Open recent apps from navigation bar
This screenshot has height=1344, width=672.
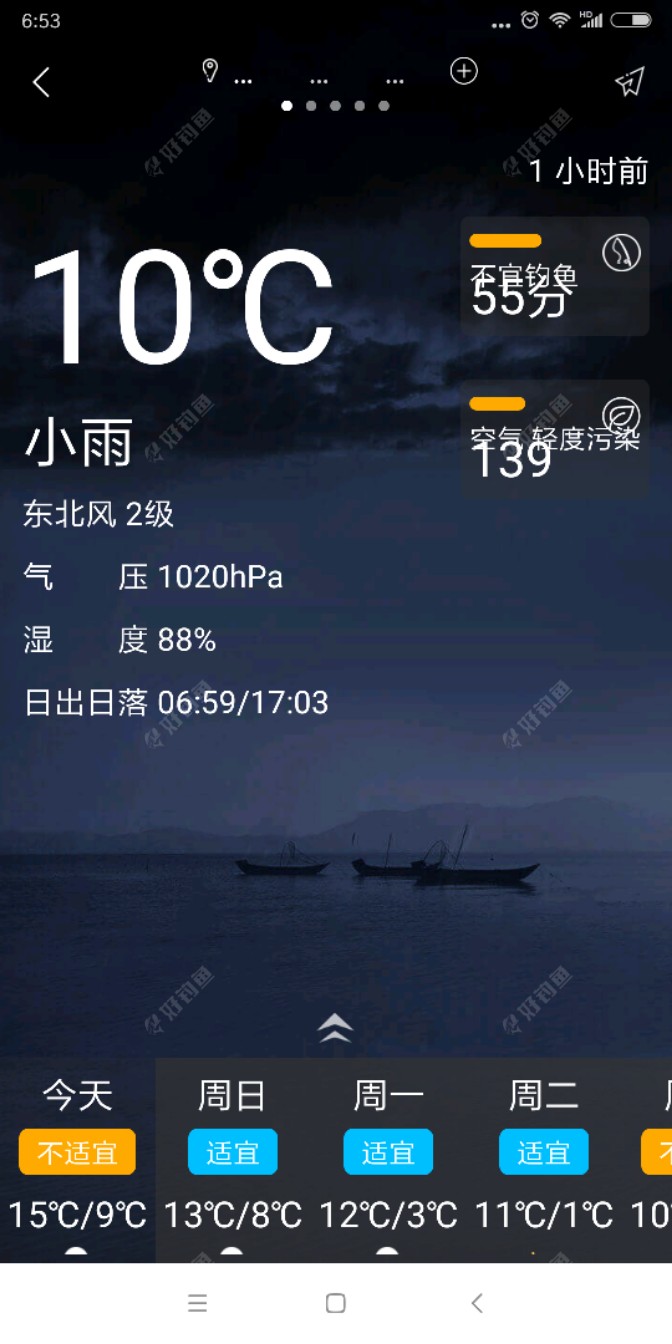pos(197,1303)
